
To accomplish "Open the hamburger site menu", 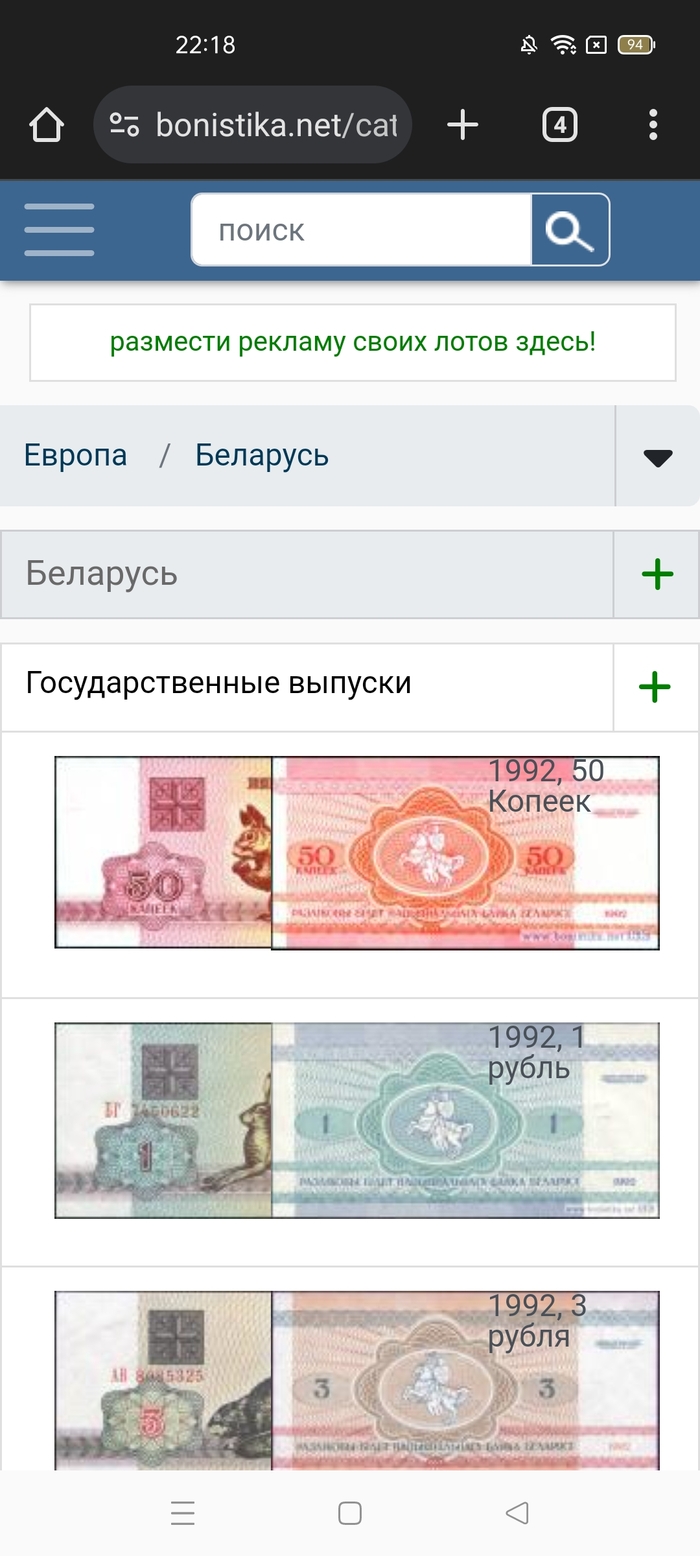I will [59, 230].
